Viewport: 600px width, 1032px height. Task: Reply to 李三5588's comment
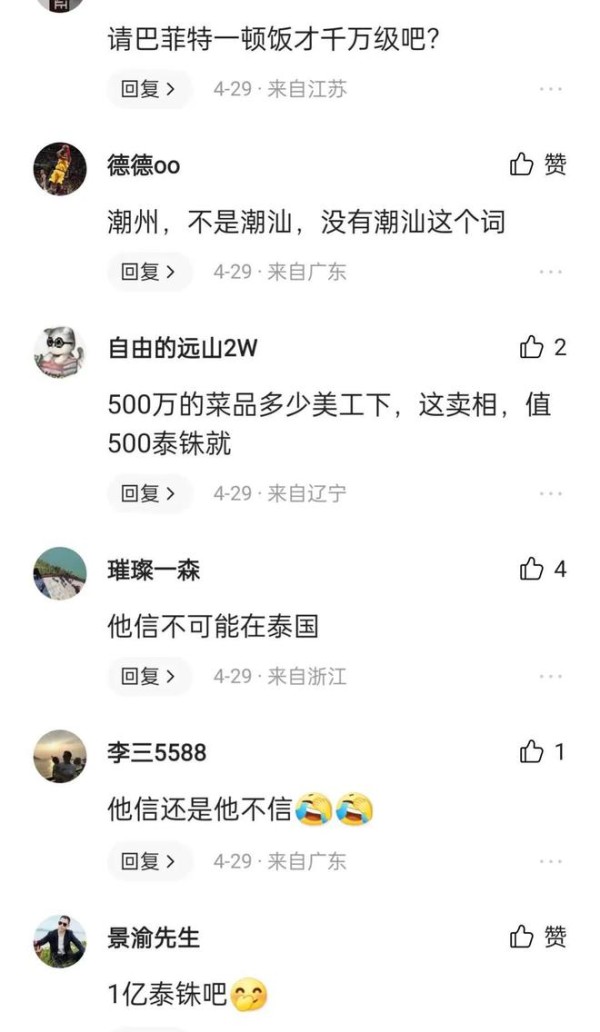pos(149,861)
